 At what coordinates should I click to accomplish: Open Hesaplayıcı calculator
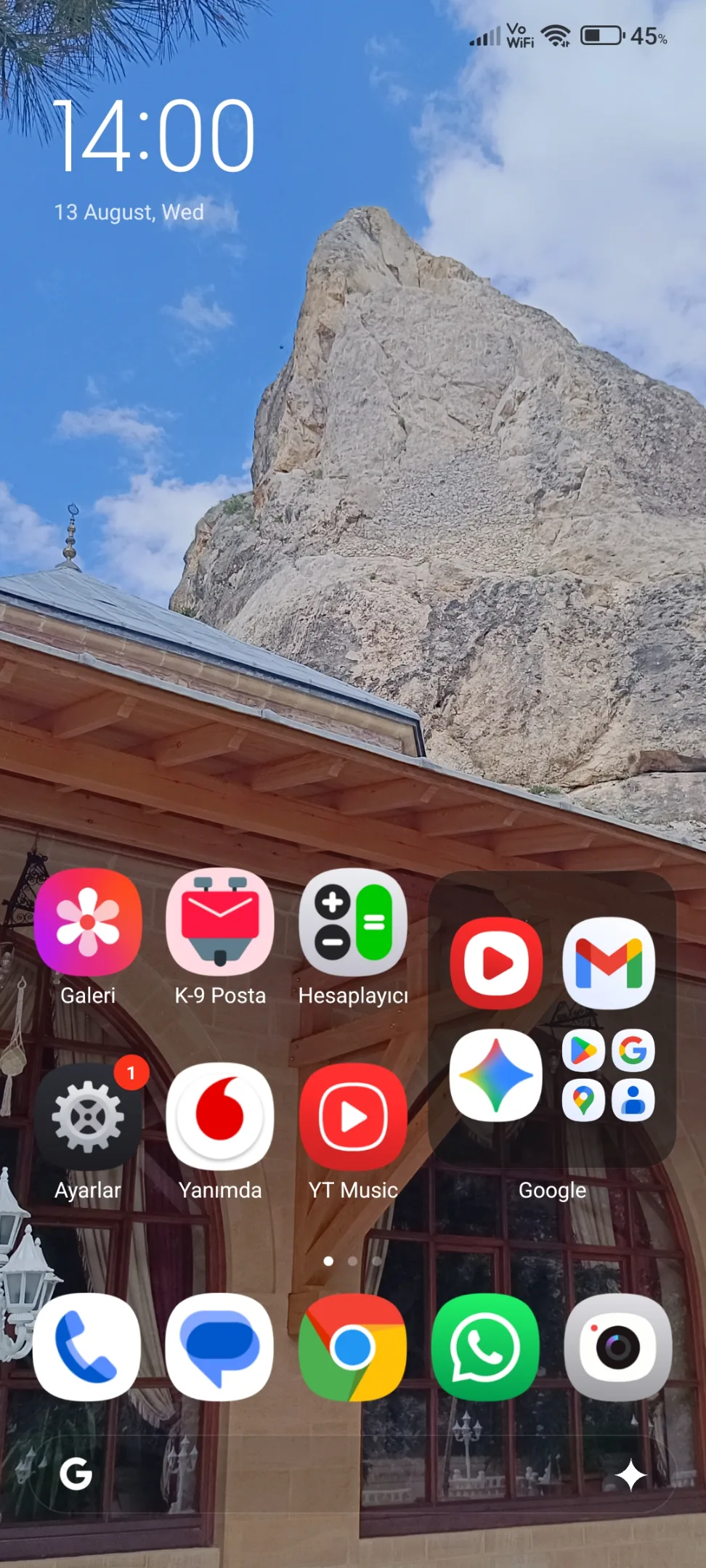click(x=353, y=922)
